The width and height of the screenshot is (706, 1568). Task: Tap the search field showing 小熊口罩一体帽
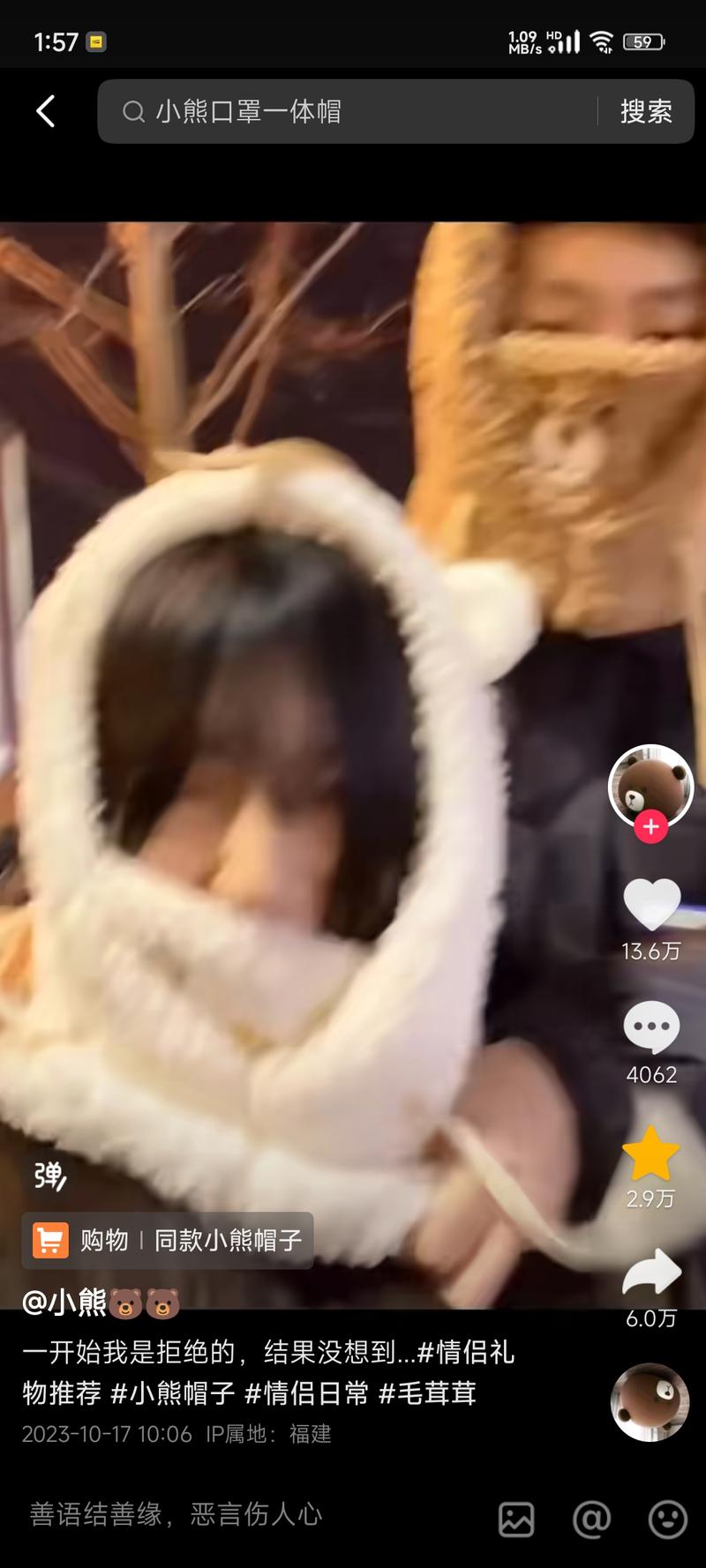coord(353,112)
